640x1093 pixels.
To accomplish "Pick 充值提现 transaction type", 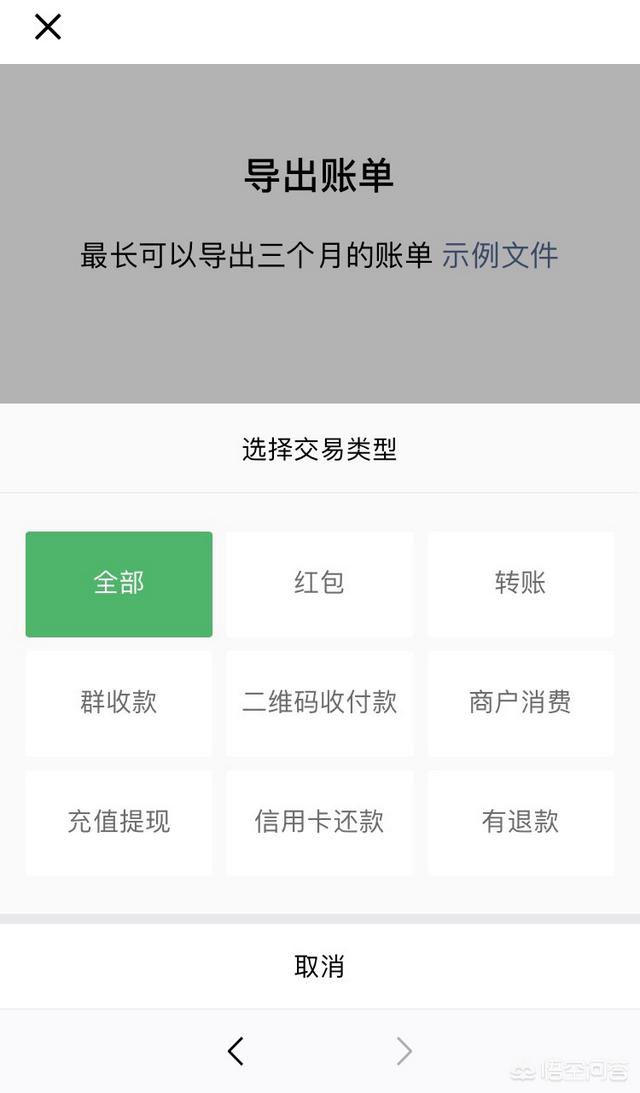I will (119, 822).
